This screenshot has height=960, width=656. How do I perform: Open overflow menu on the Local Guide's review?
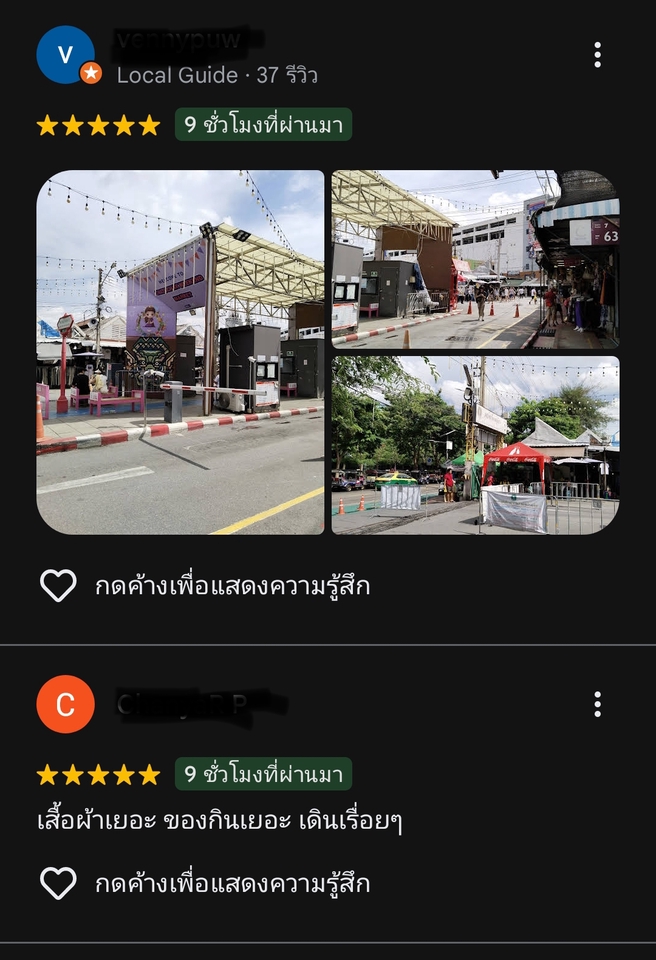(597, 55)
